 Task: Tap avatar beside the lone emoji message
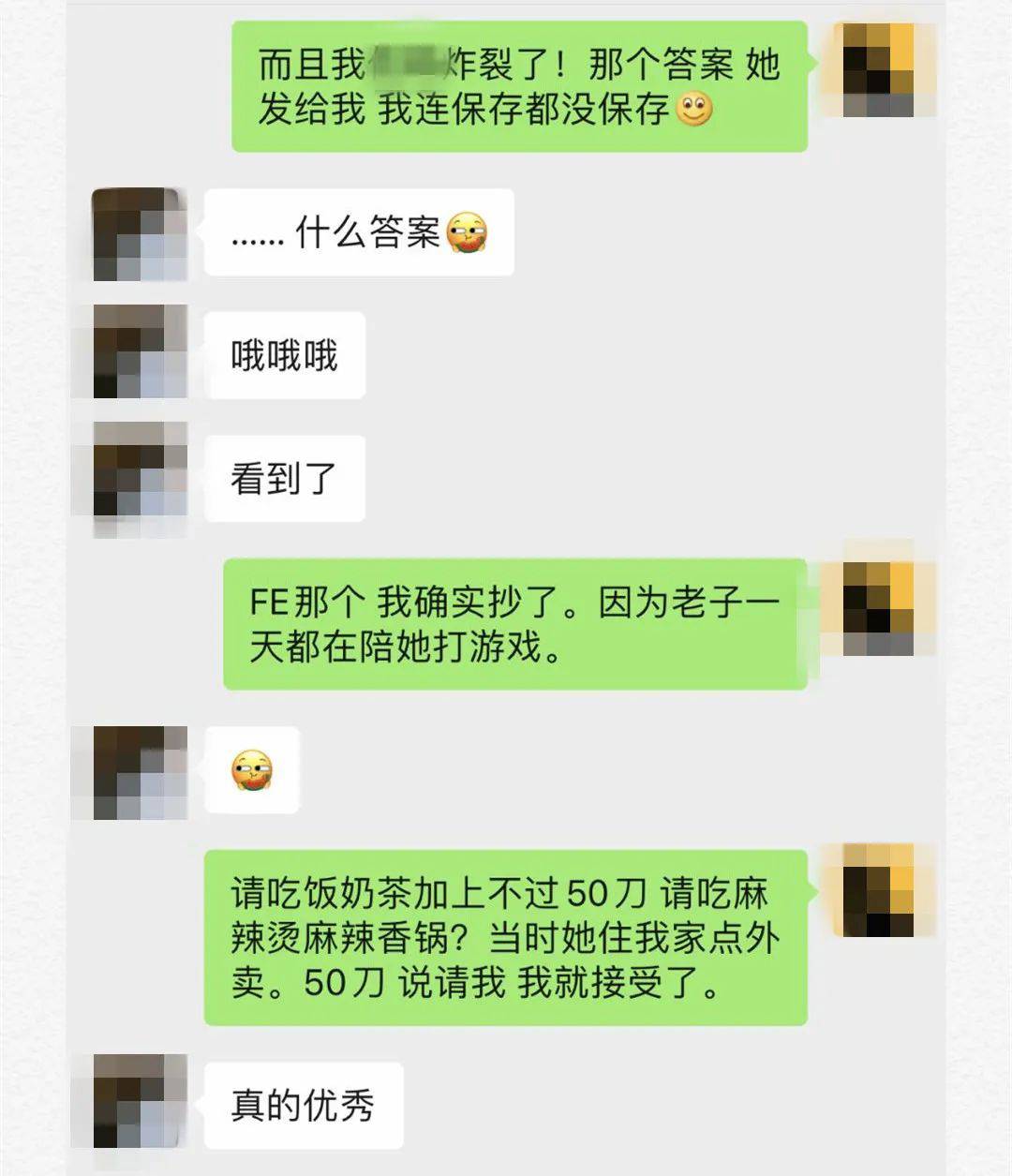pyautogui.click(x=140, y=773)
